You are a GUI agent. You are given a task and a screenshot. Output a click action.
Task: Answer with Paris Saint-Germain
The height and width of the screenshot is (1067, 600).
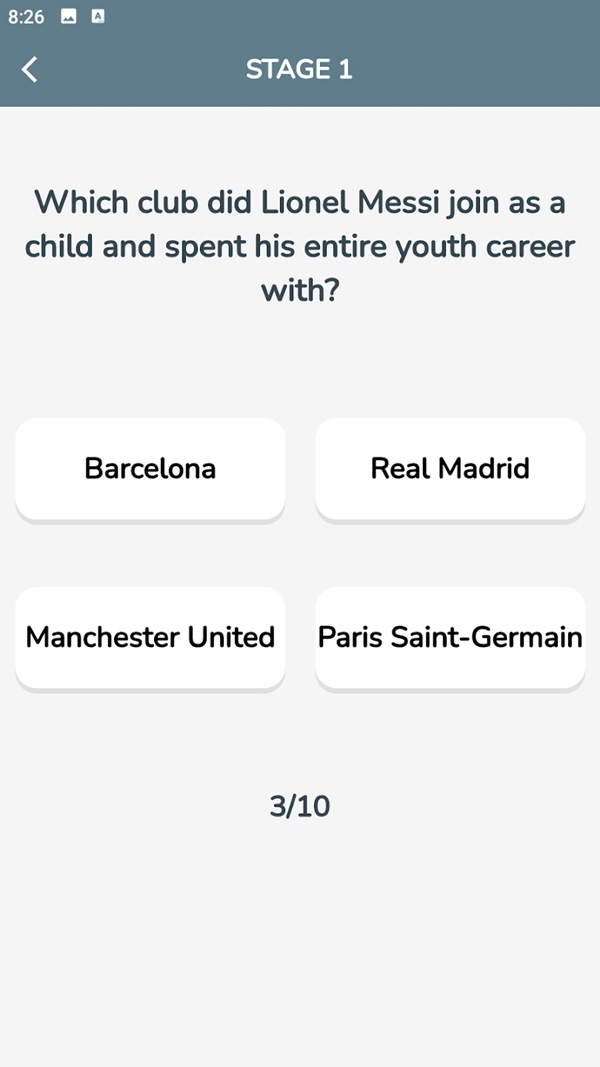pos(450,637)
